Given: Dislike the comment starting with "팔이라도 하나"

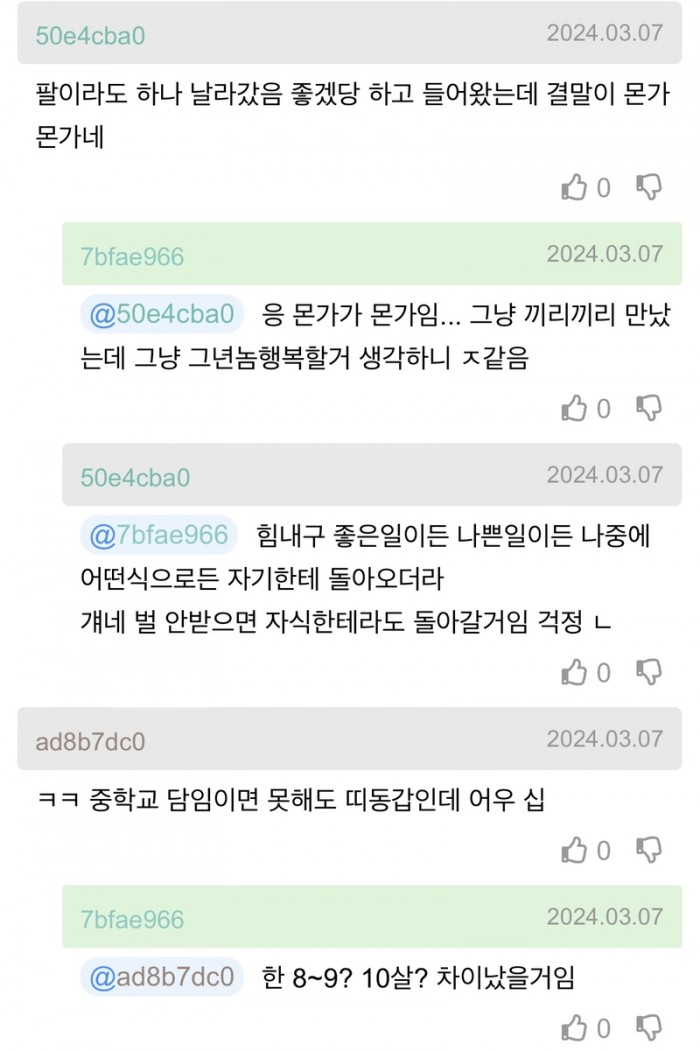Looking at the screenshot, I should pyautogui.click(x=649, y=187).
